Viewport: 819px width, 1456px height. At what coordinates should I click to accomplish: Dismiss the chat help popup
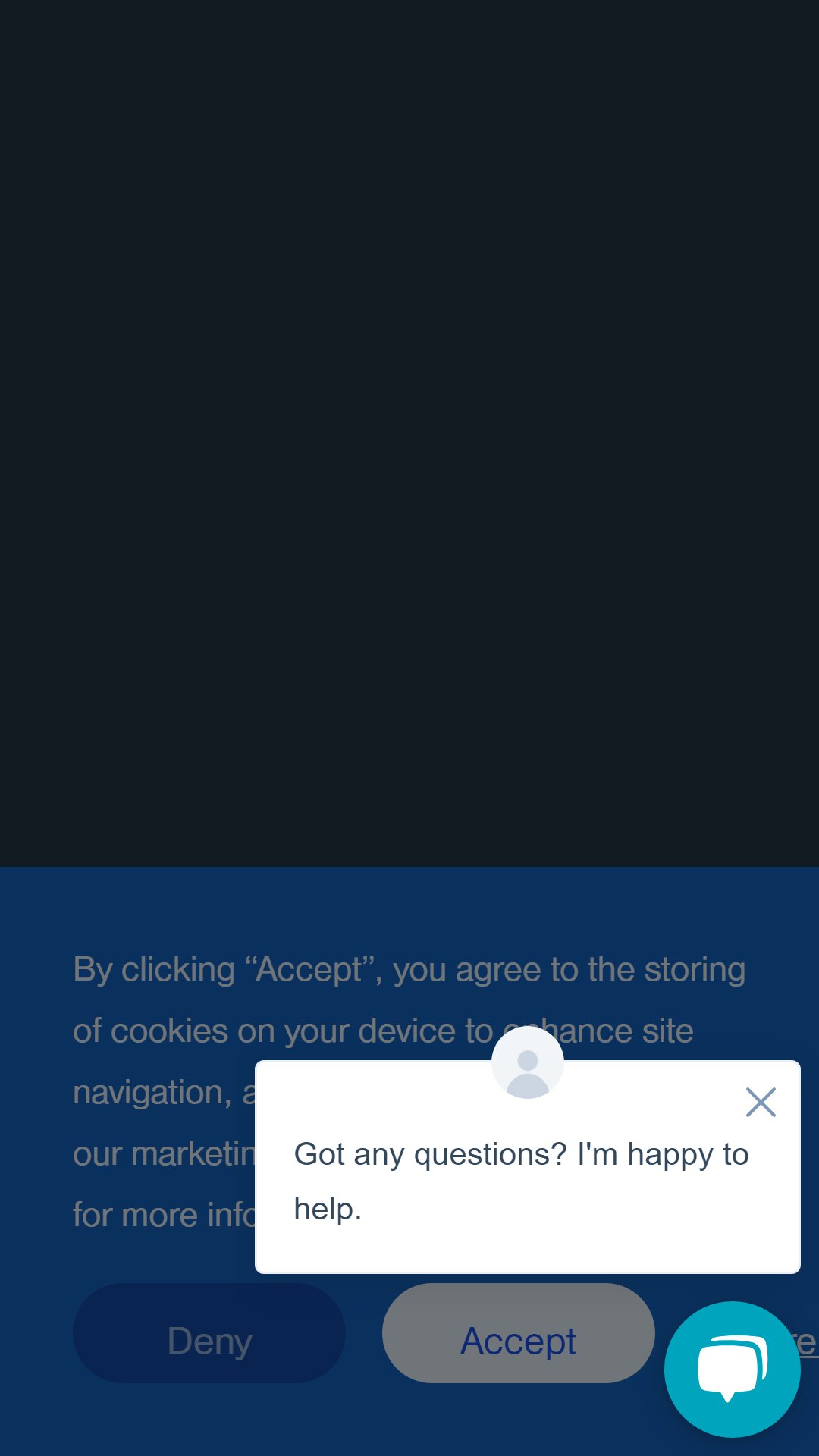pos(761,1103)
